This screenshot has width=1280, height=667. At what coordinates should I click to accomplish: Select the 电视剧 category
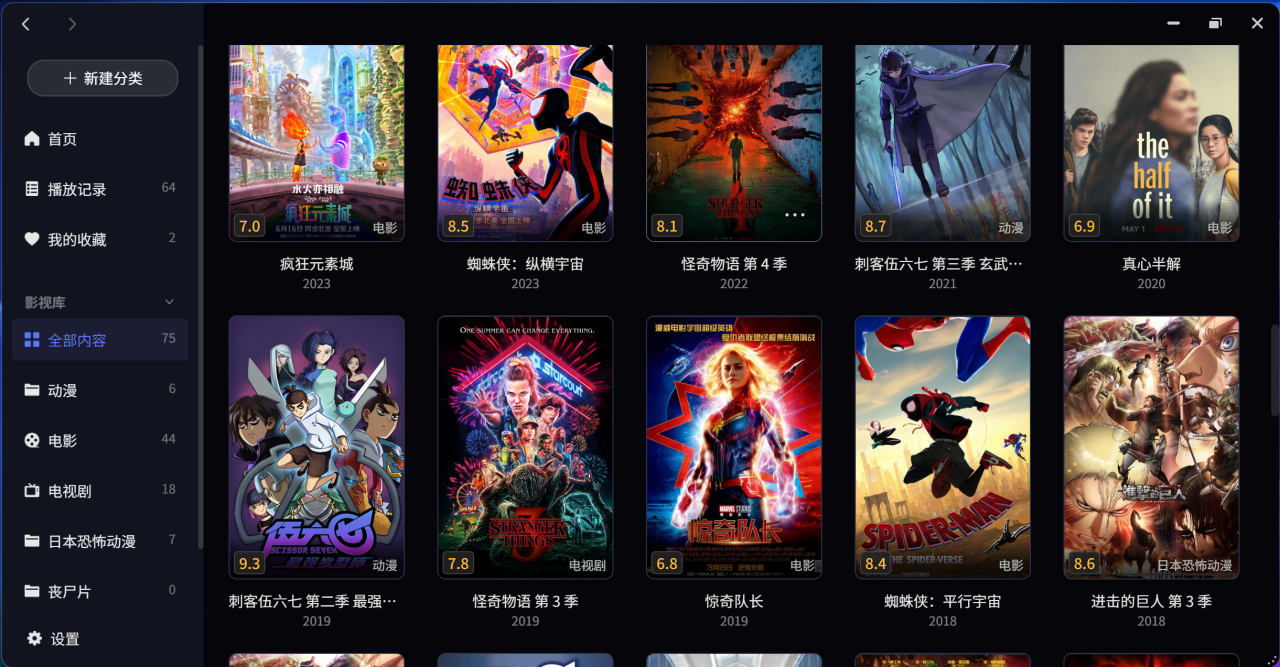(70, 491)
